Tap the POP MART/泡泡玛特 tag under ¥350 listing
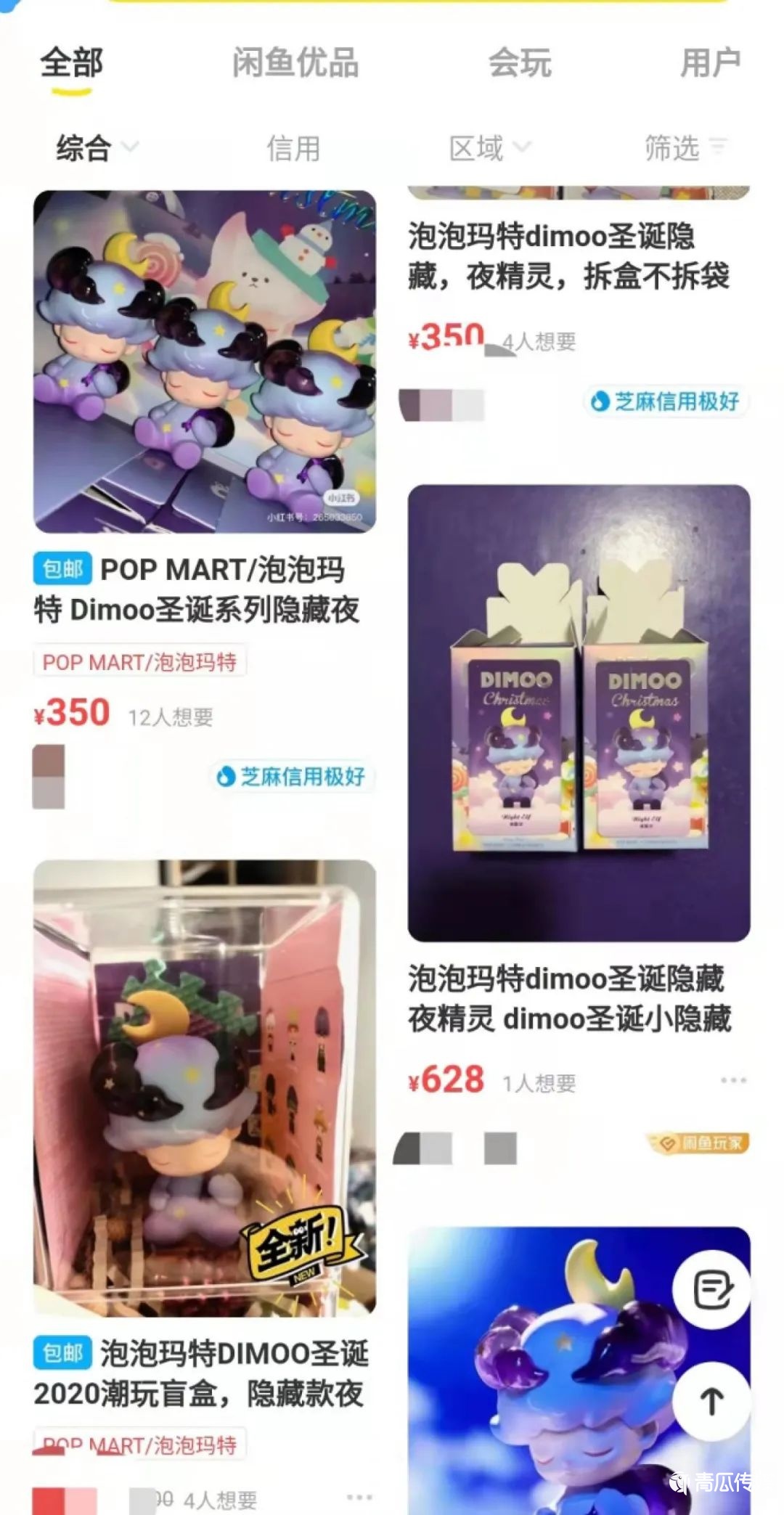Image resolution: width=784 pixels, height=1515 pixels. point(139,662)
